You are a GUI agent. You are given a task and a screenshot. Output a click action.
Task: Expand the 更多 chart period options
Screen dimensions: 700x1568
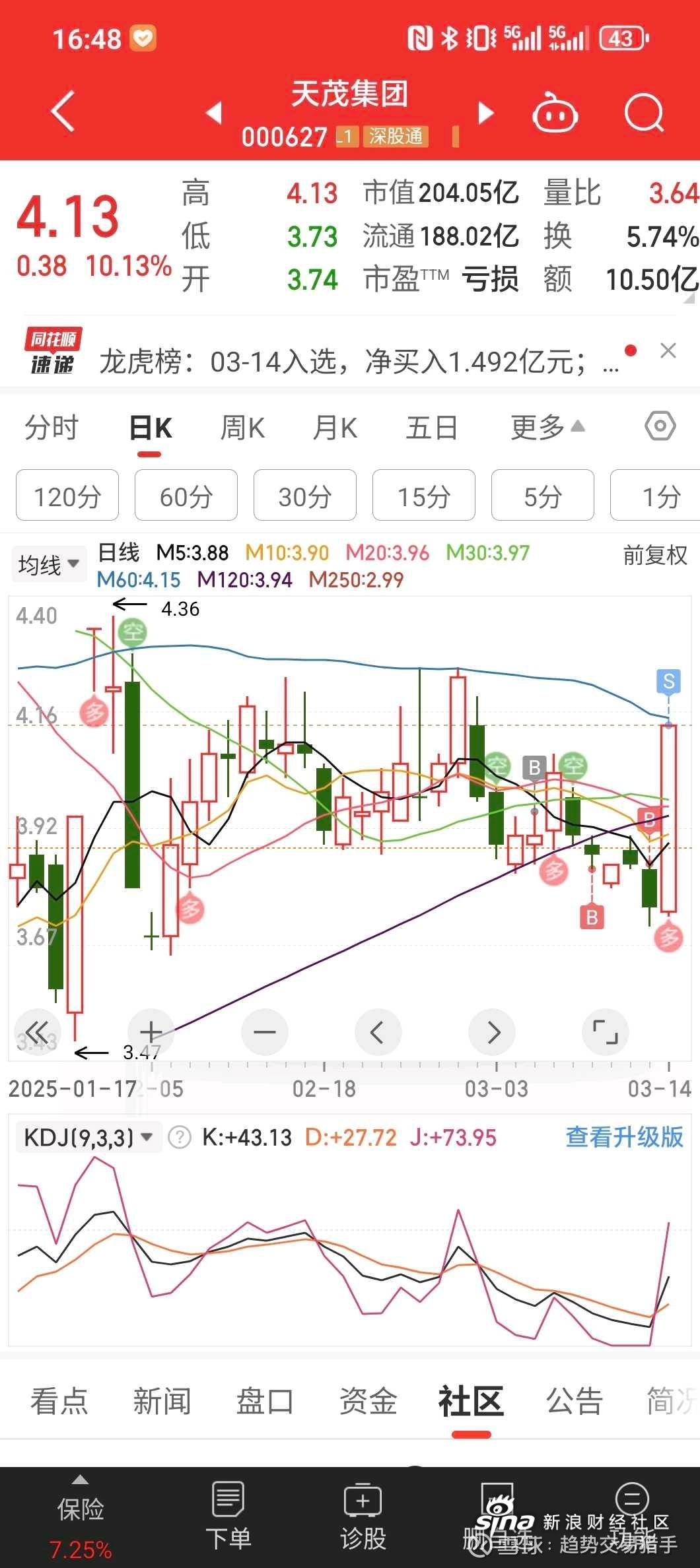pyautogui.click(x=547, y=428)
